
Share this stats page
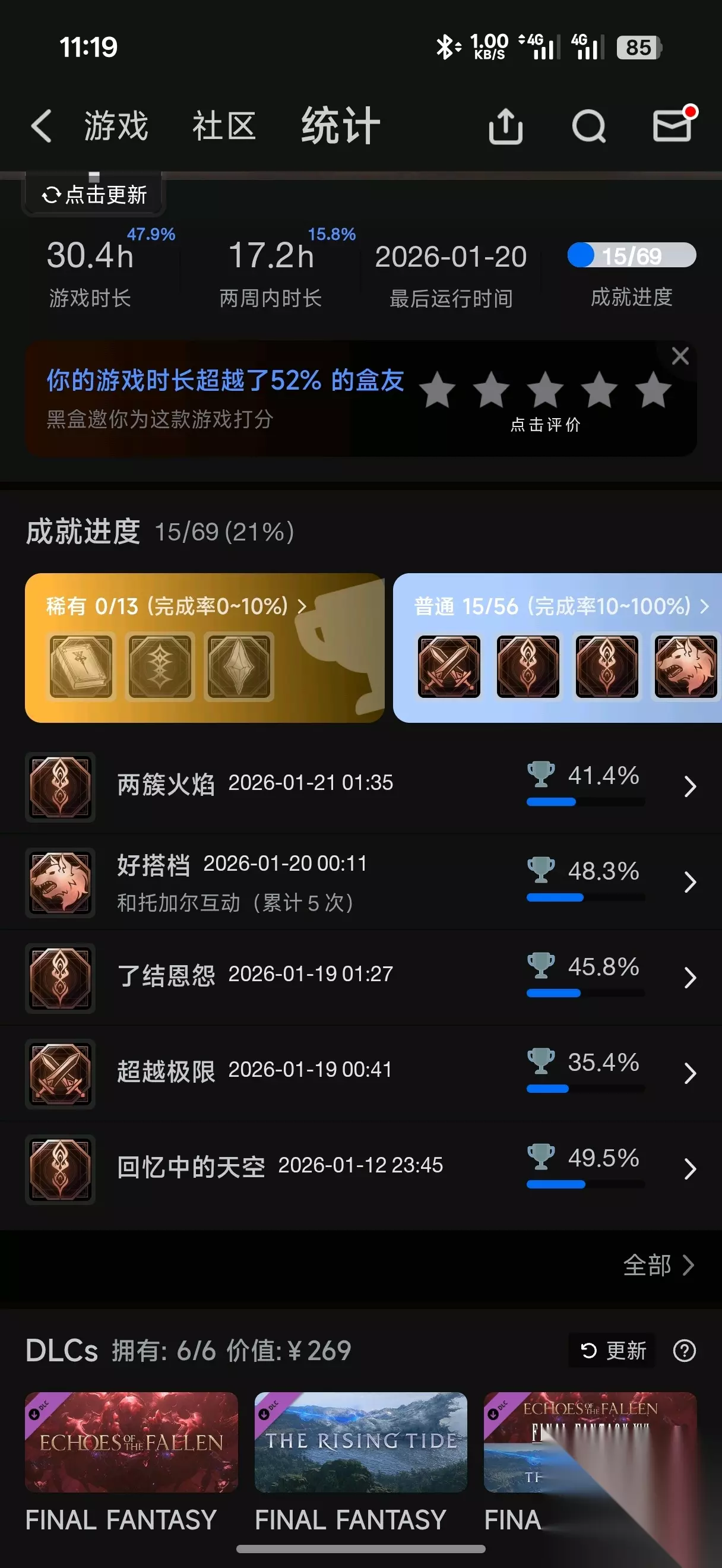(505, 127)
